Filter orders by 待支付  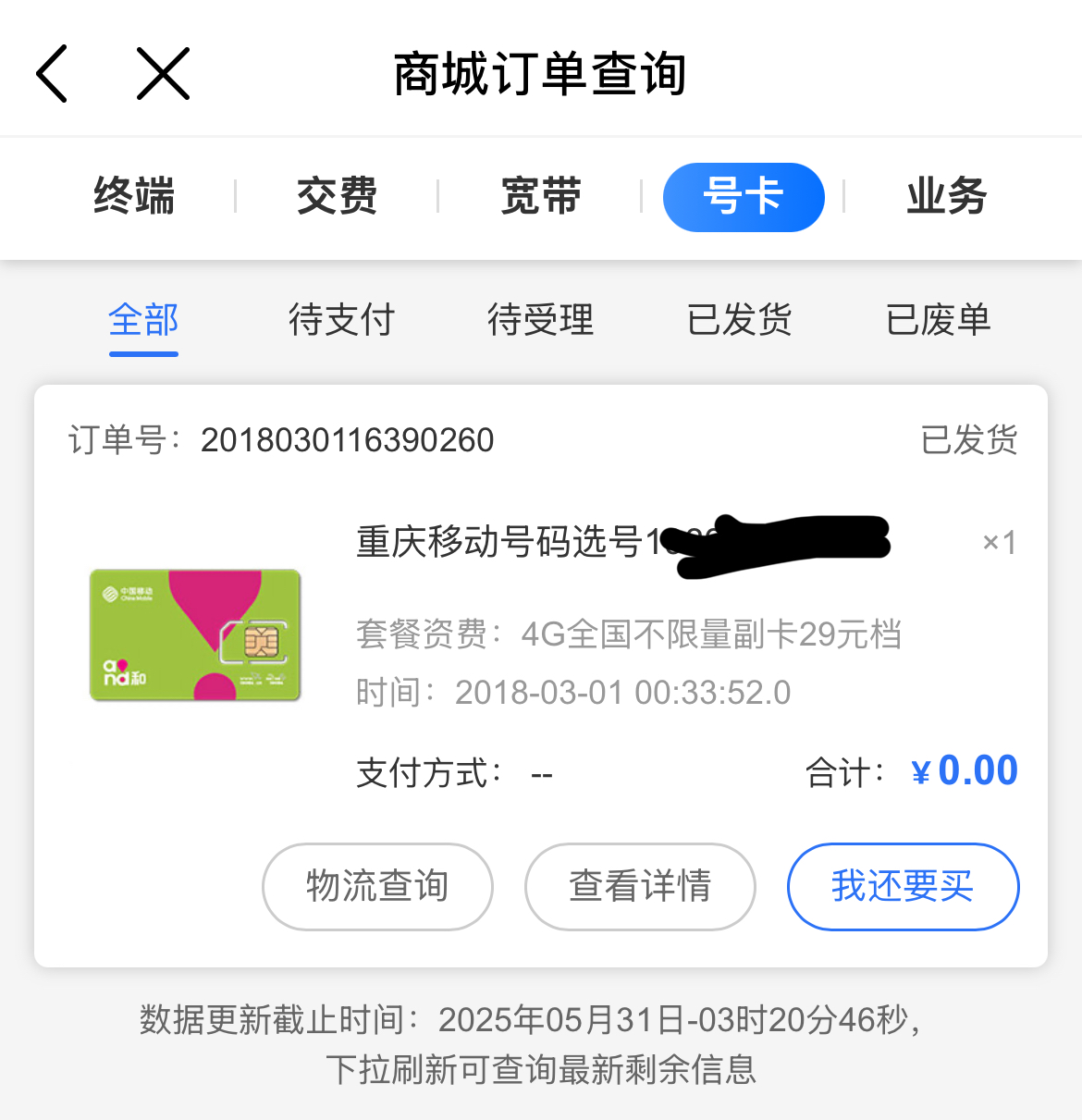click(341, 321)
